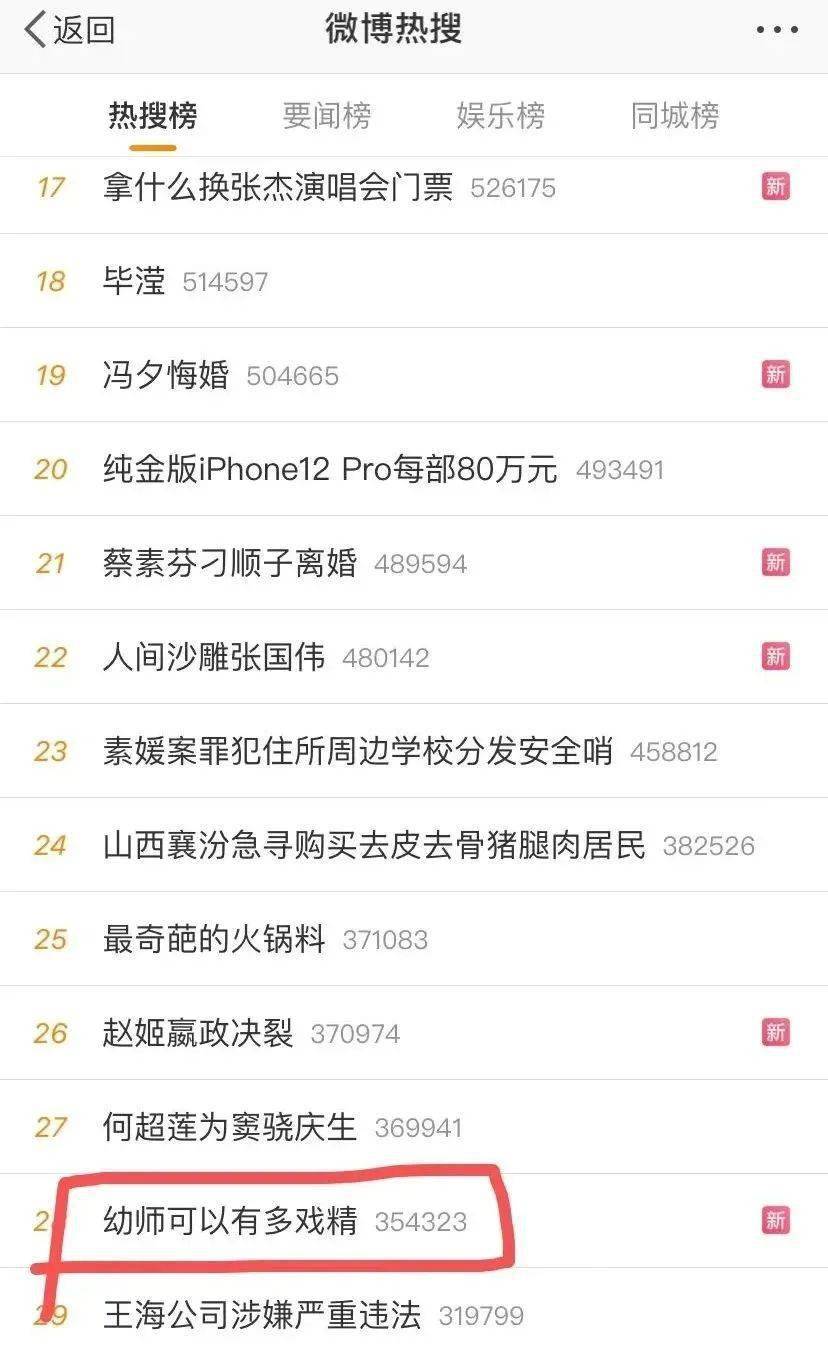Open the 人间沙雕张国伟 topic
The width and height of the screenshot is (828, 1346).
click(214, 657)
